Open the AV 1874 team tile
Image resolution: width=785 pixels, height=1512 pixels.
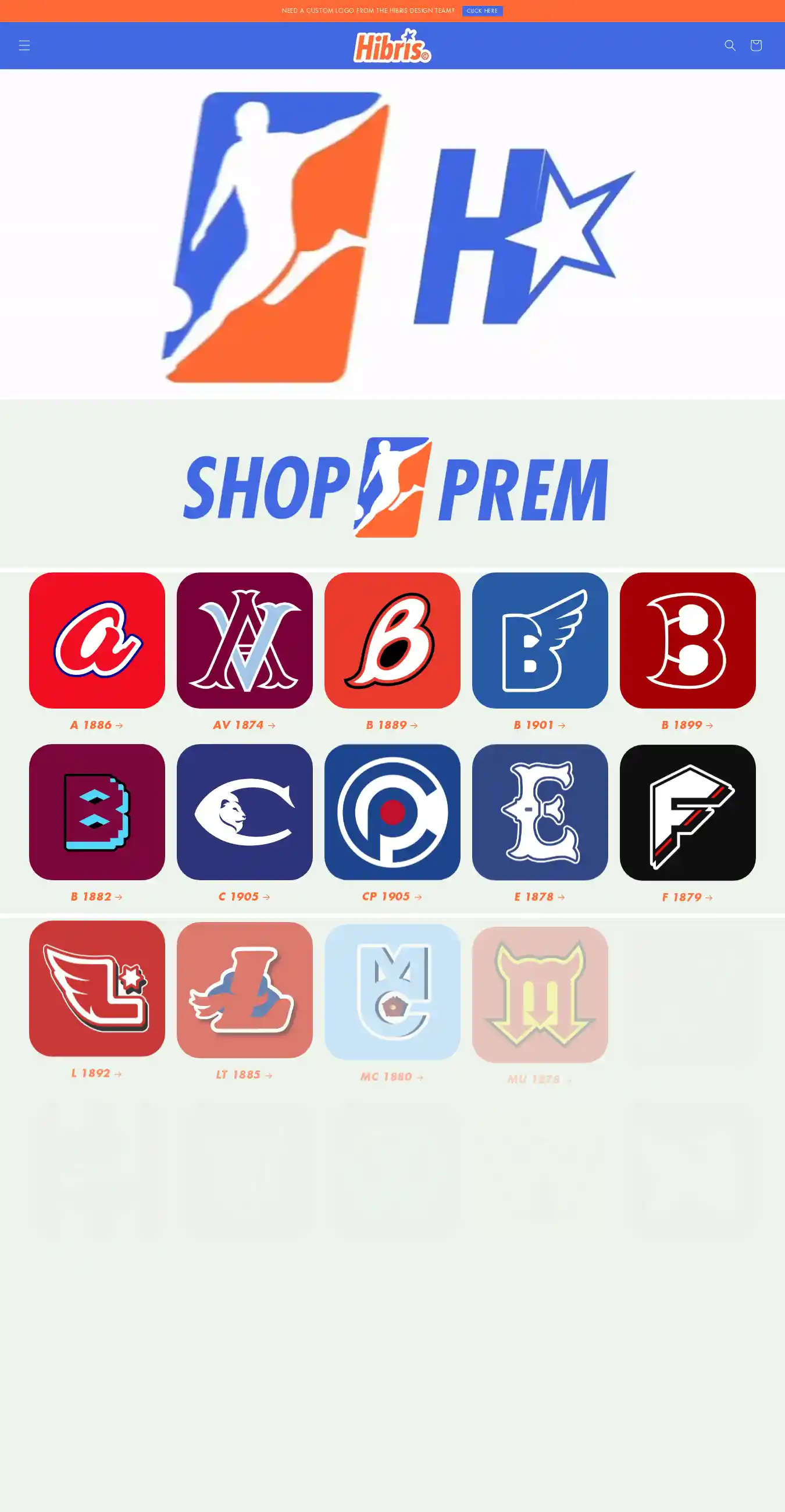pos(245,641)
